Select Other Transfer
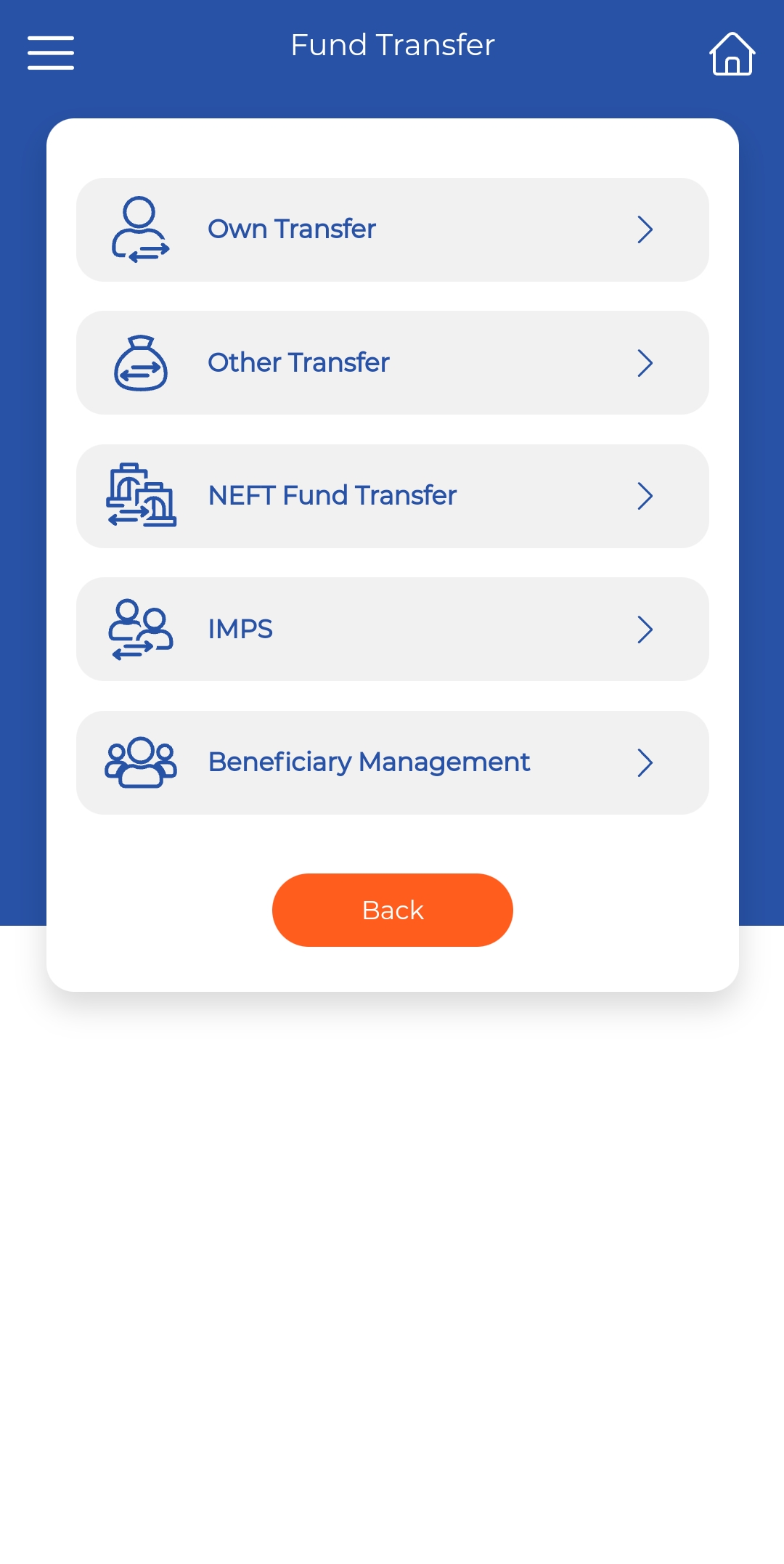 point(393,363)
